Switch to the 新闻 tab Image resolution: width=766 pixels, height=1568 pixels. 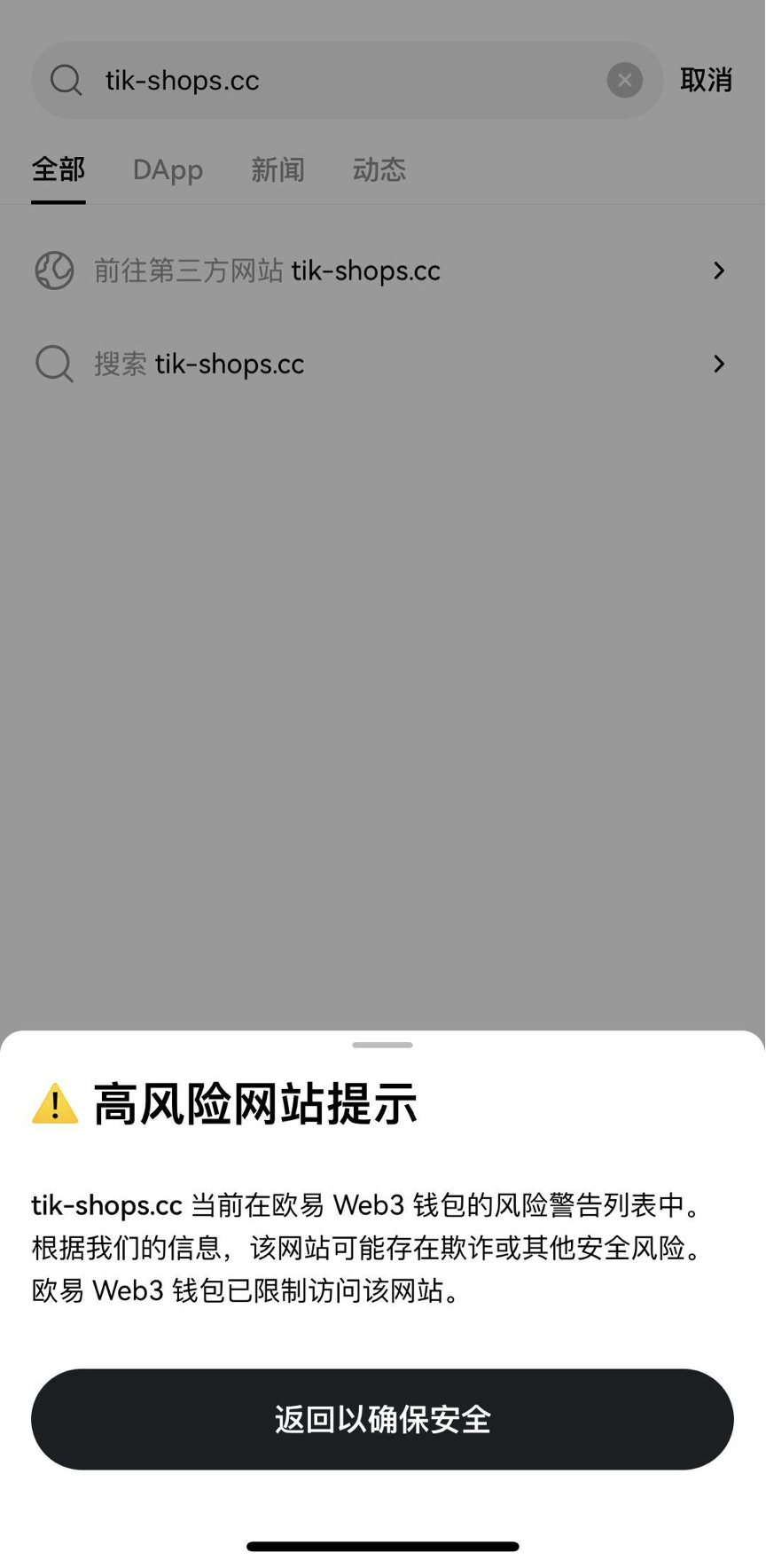277,169
